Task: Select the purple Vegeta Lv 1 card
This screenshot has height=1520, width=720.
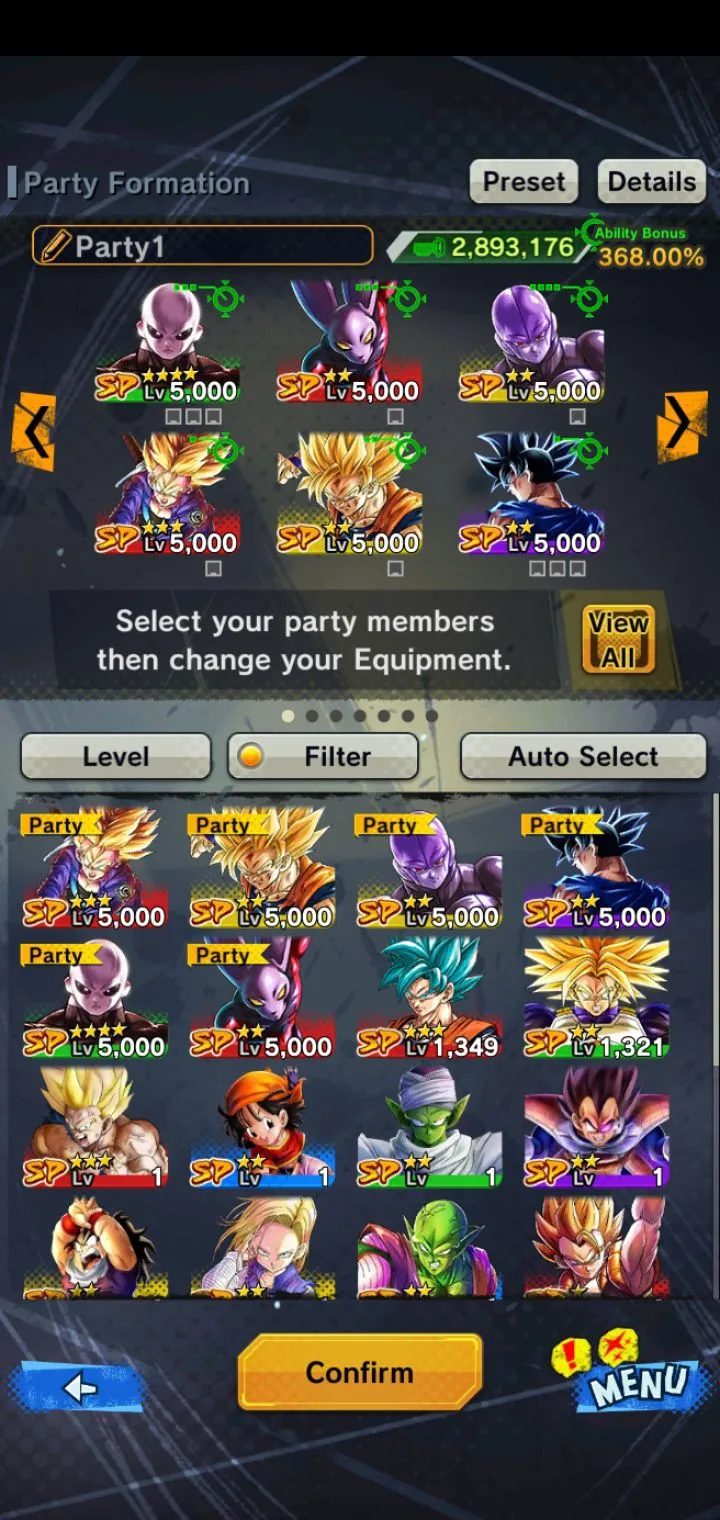Action: (x=596, y=1127)
